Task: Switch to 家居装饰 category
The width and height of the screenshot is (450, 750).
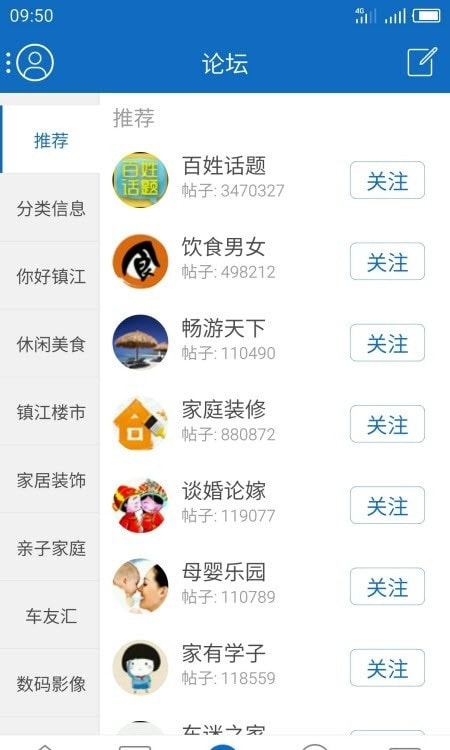Action: pos(50,480)
